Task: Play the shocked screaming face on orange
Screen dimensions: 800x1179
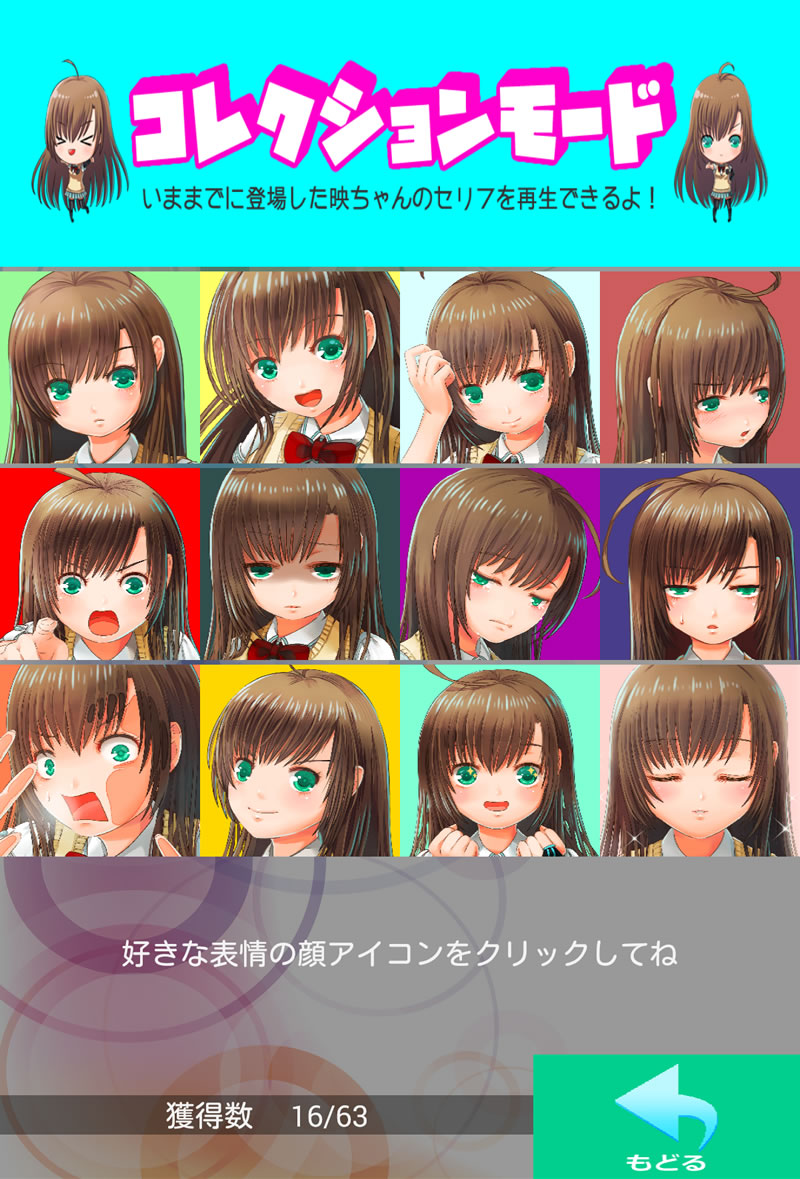Action: tap(100, 760)
